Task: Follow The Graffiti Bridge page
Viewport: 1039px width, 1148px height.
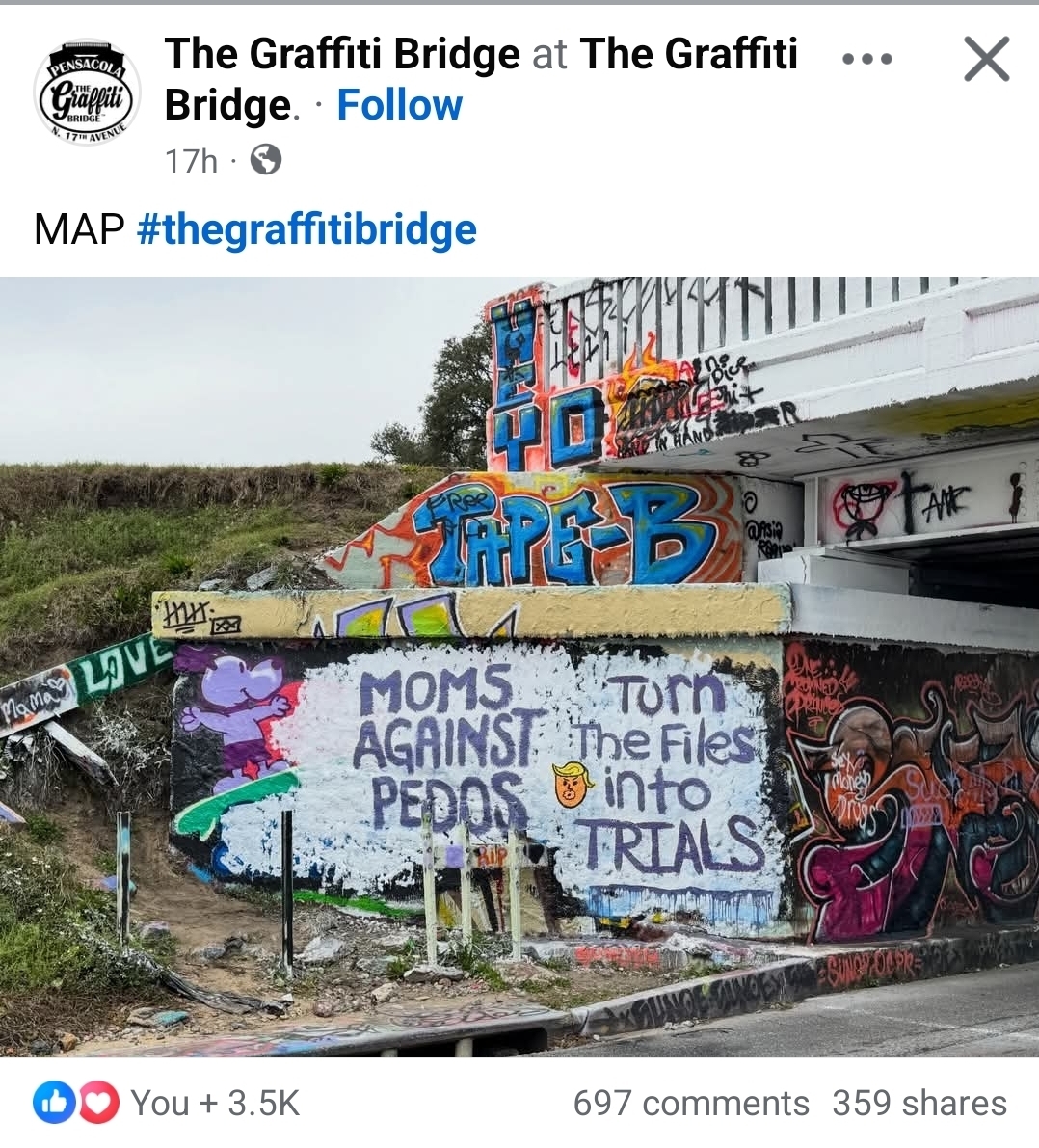Action: pos(399,105)
